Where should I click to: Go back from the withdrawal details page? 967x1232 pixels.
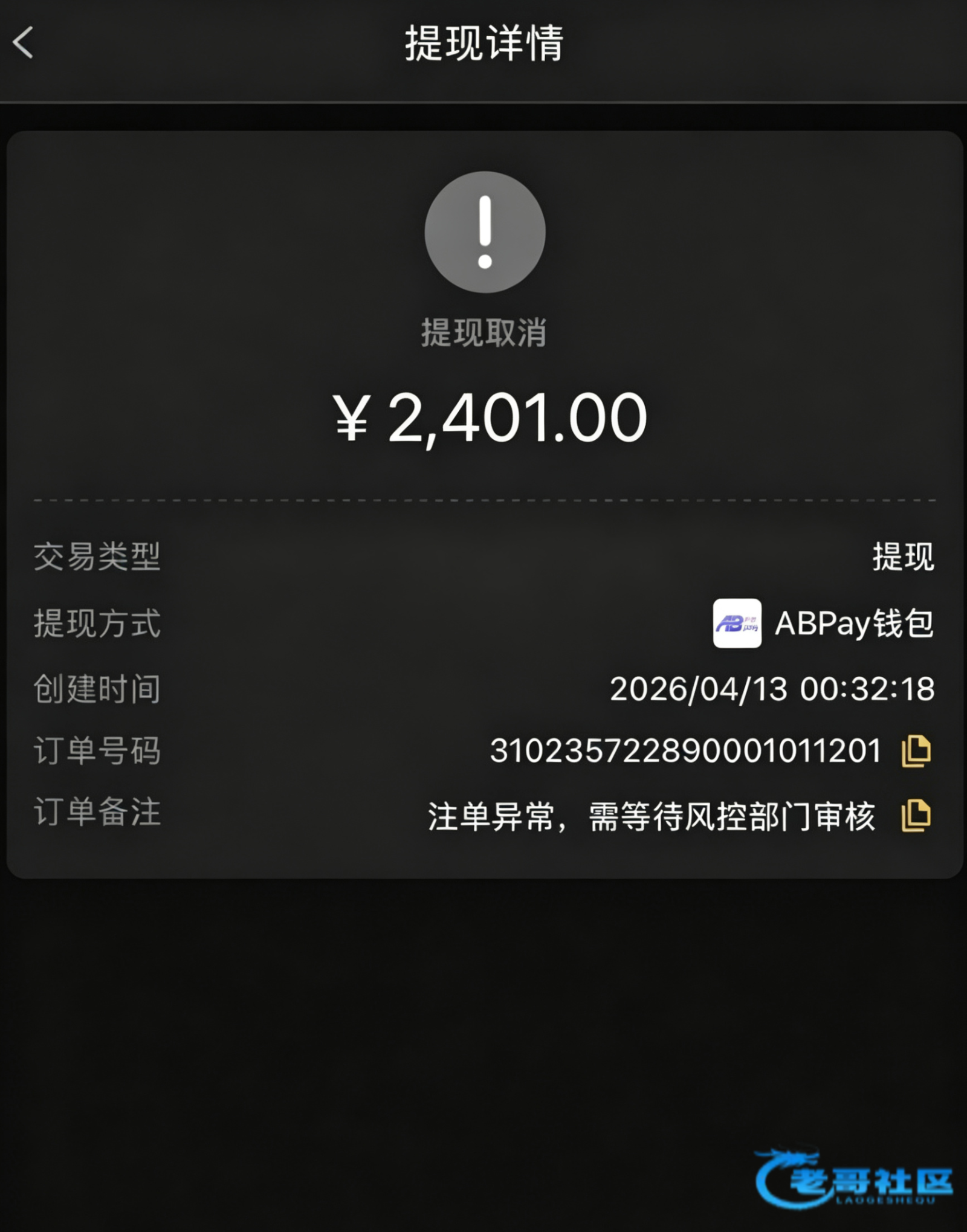23,43
